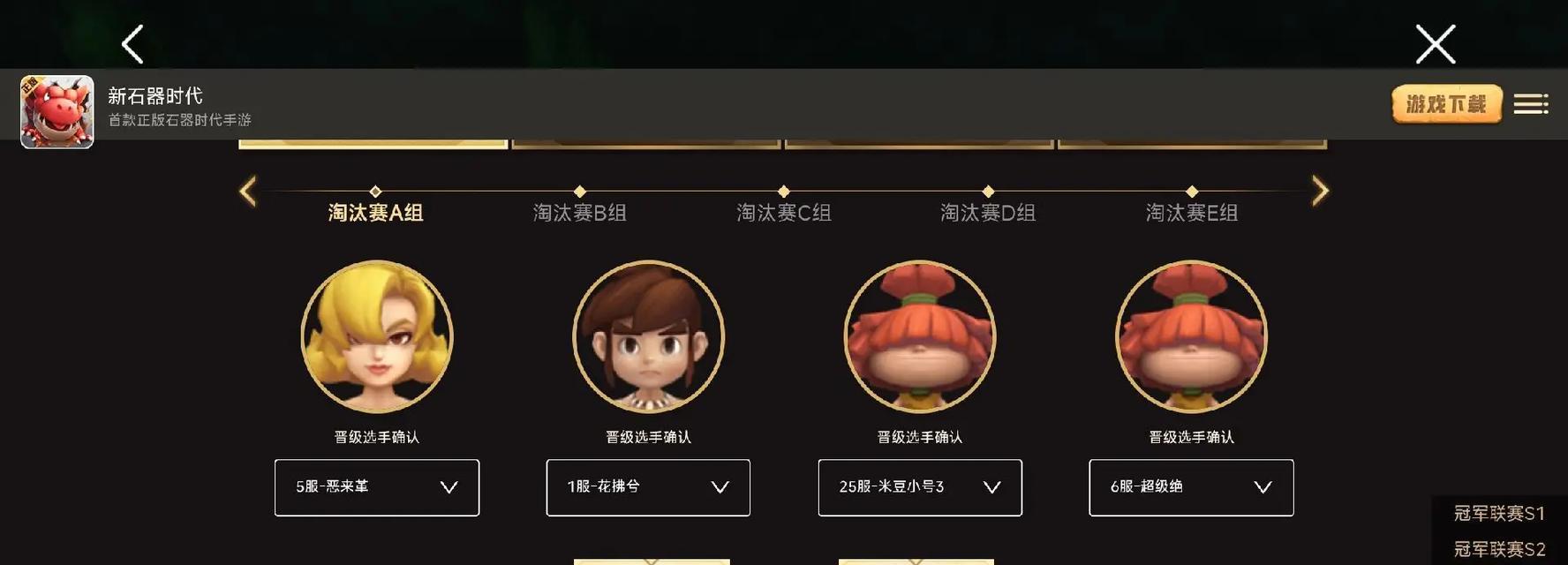This screenshot has height=565, width=1568.
Task: Tap the 游戏下载 download button
Action: coord(1446,104)
